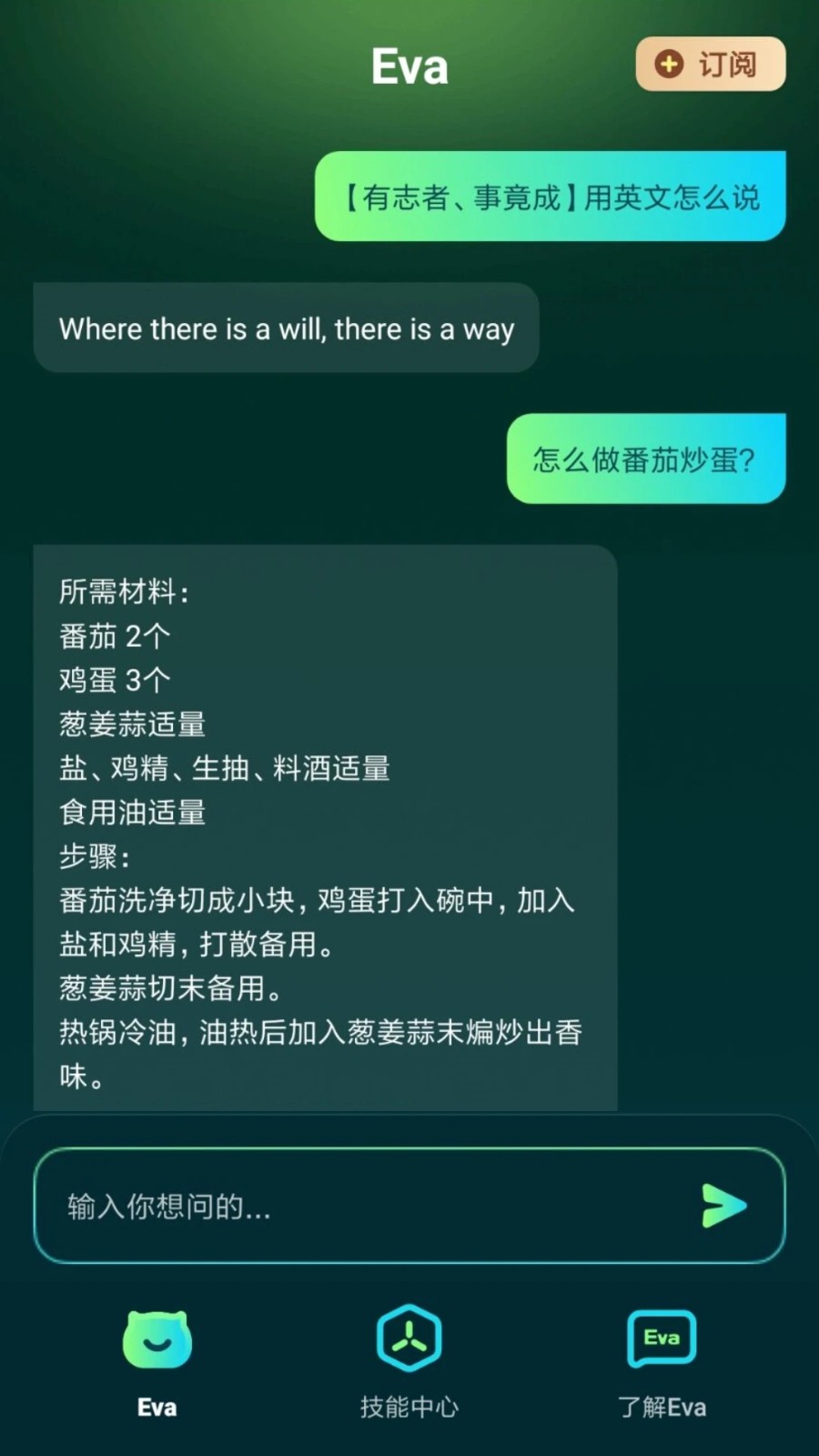Send the message with the arrow icon
This screenshot has height=1456, width=819.
(x=724, y=1206)
